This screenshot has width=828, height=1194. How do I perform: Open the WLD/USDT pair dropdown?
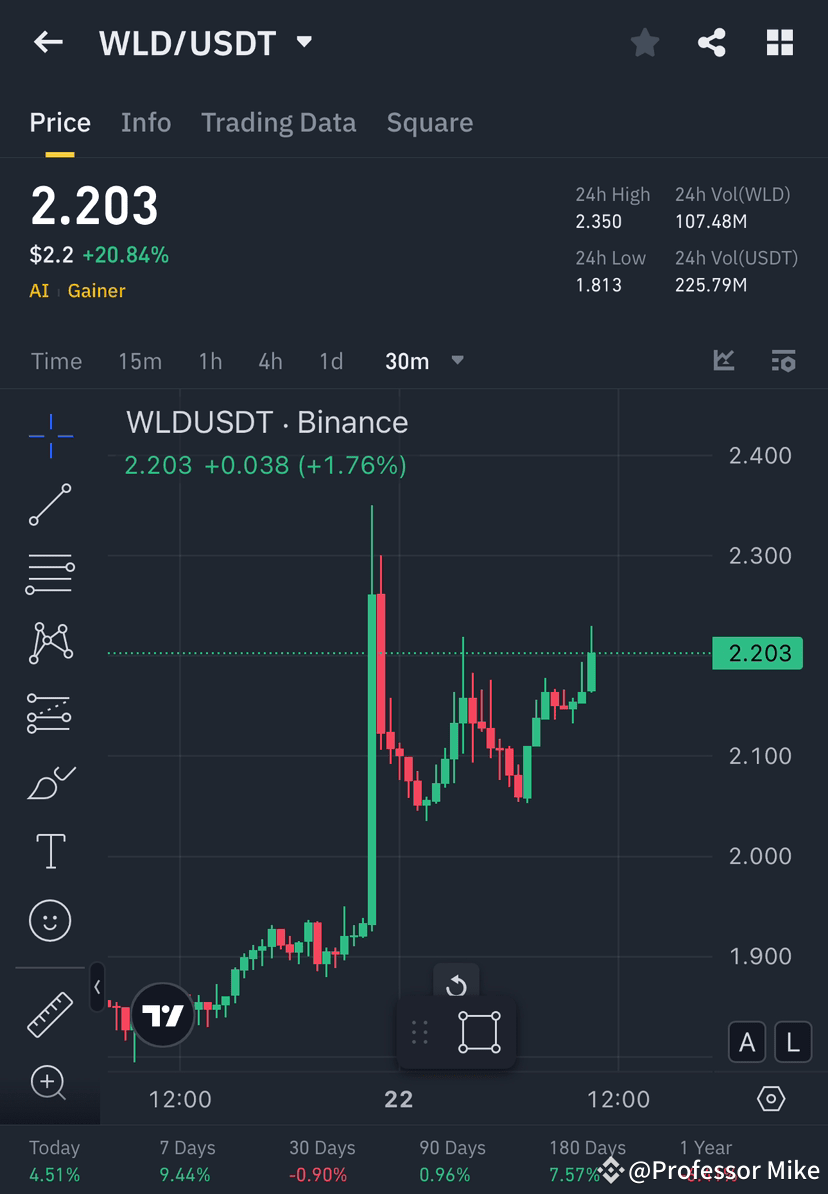click(302, 42)
